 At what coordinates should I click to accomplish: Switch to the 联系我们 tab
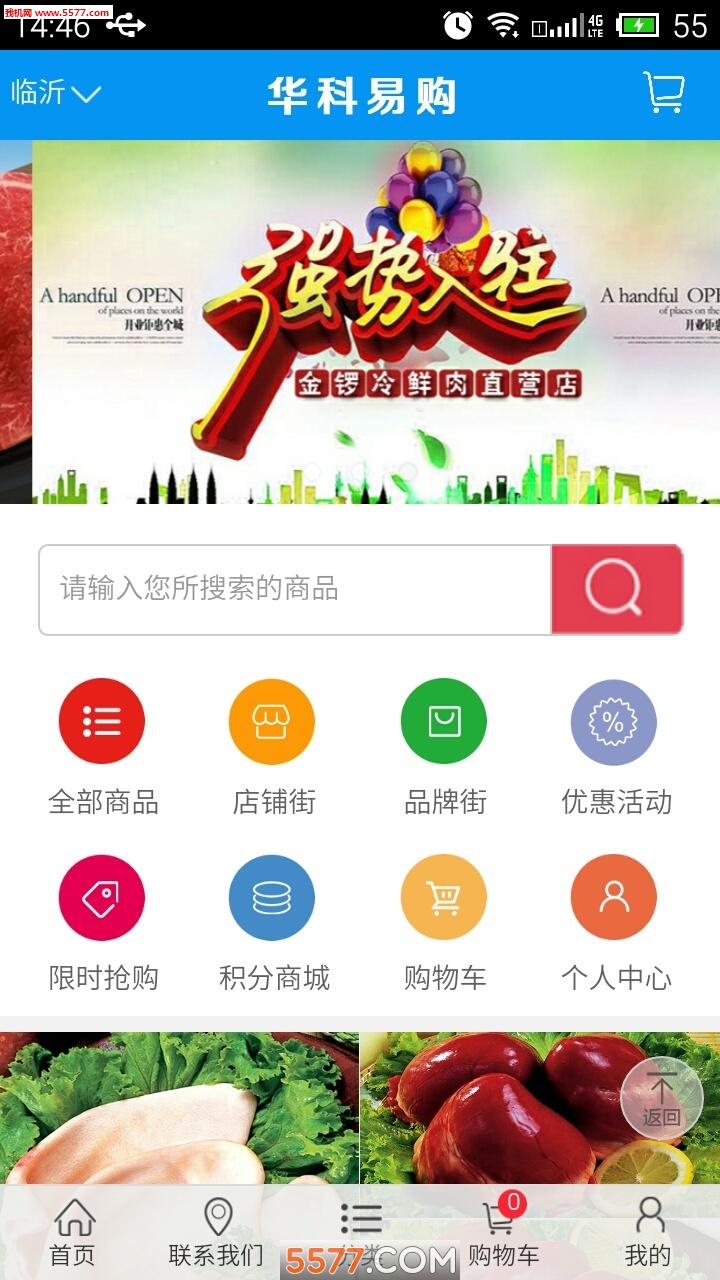pyautogui.click(x=216, y=1232)
